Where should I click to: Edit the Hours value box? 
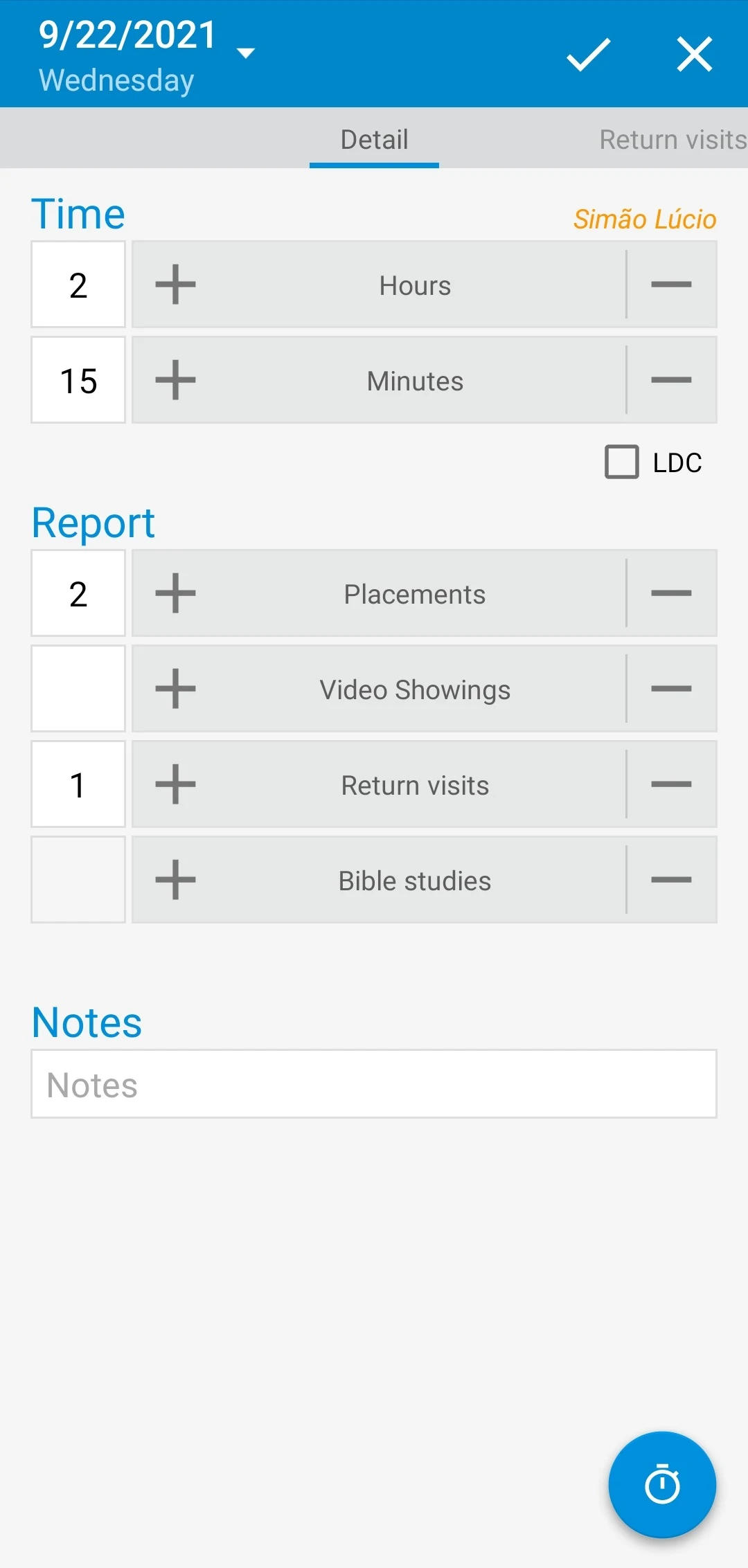[x=78, y=285]
